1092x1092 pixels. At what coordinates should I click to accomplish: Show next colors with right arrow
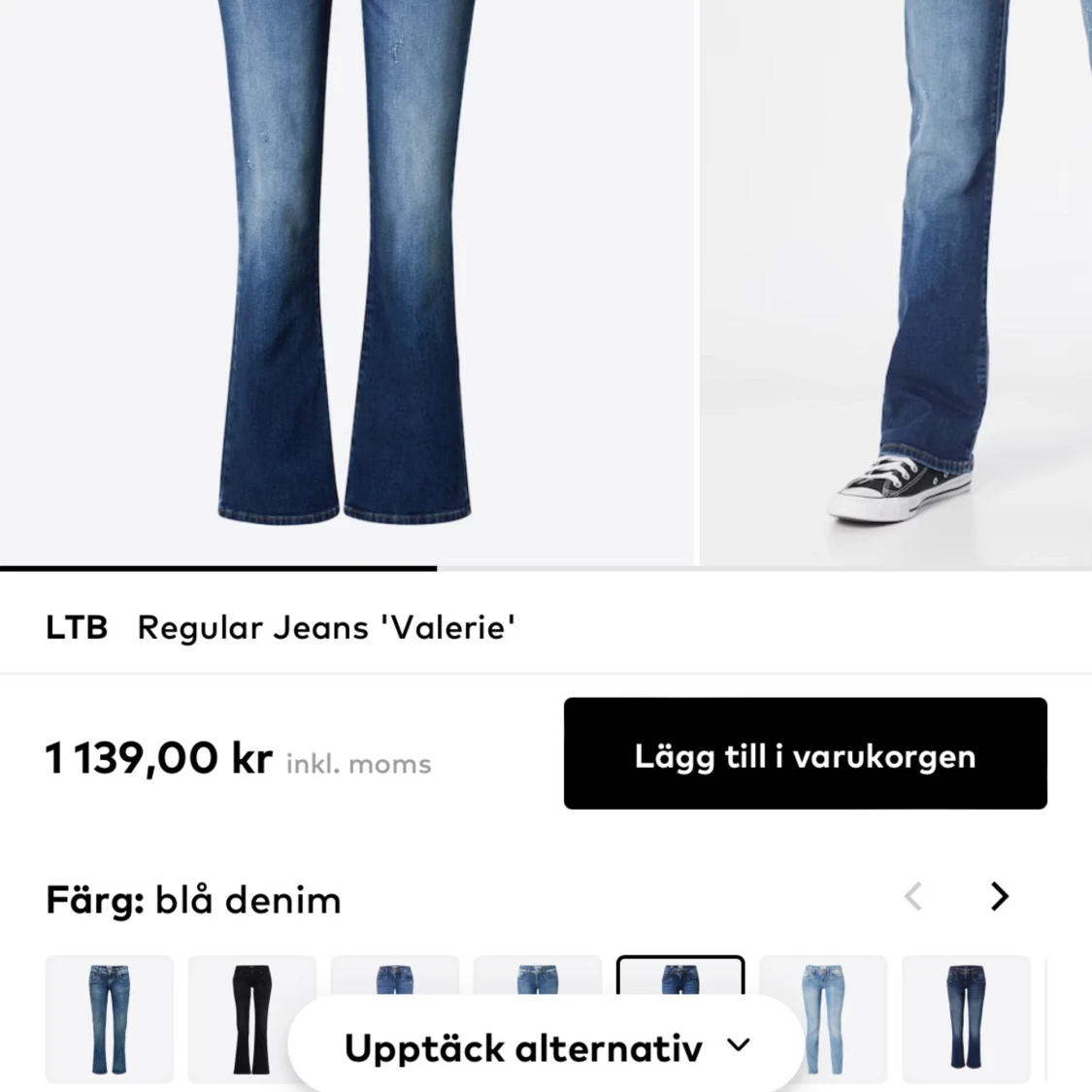click(999, 896)
